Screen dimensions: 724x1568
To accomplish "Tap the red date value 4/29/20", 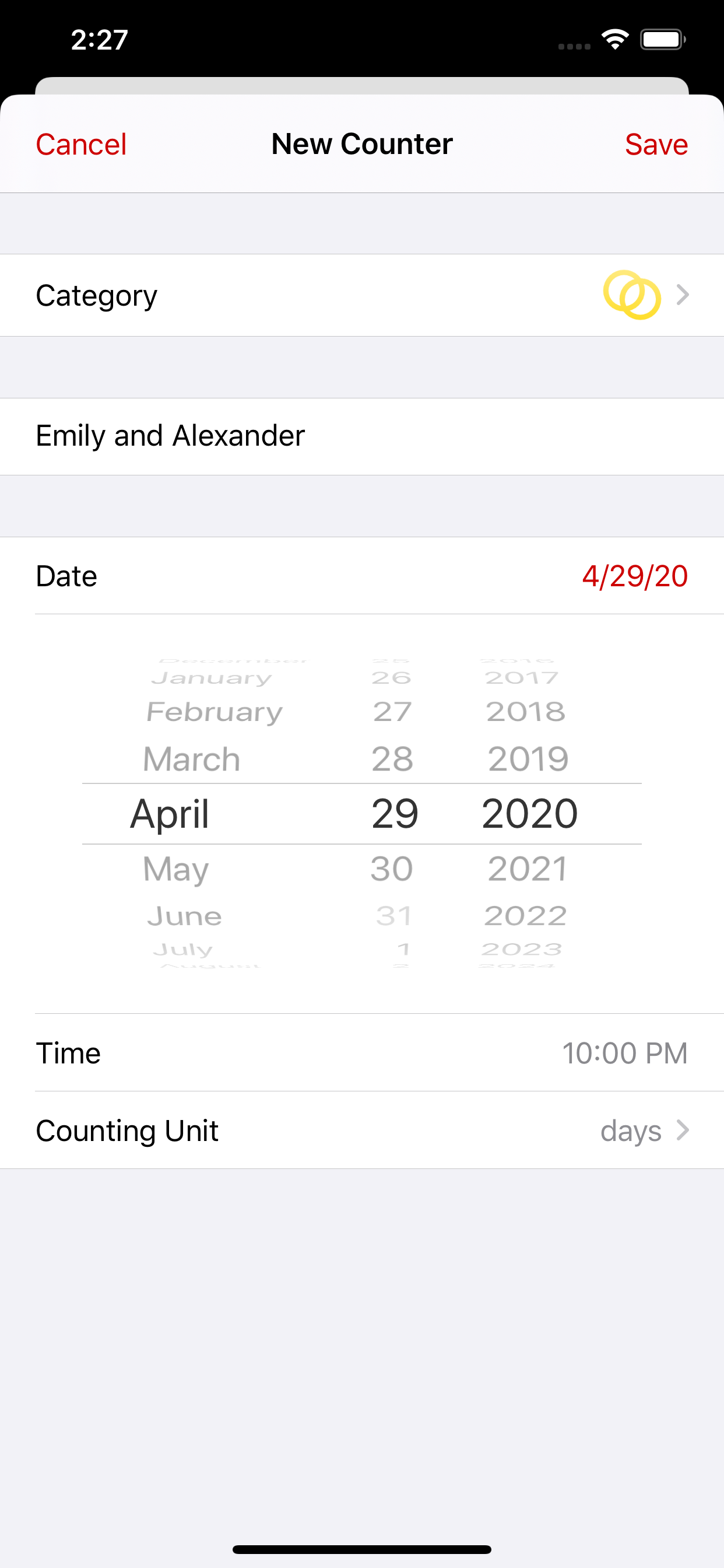I will pyautogui.click(x=635, y=576).
